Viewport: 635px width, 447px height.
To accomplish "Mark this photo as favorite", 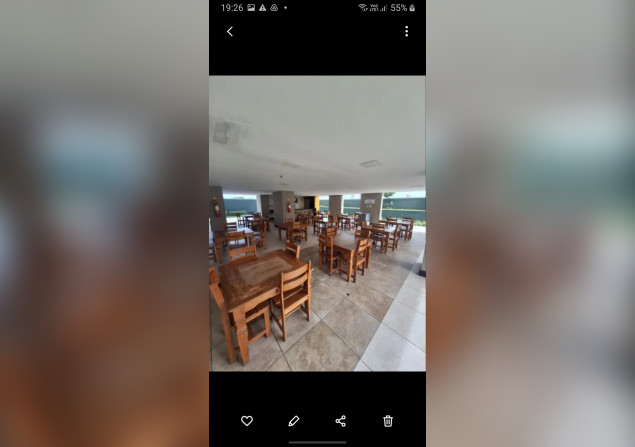I will tap(247, 421).
